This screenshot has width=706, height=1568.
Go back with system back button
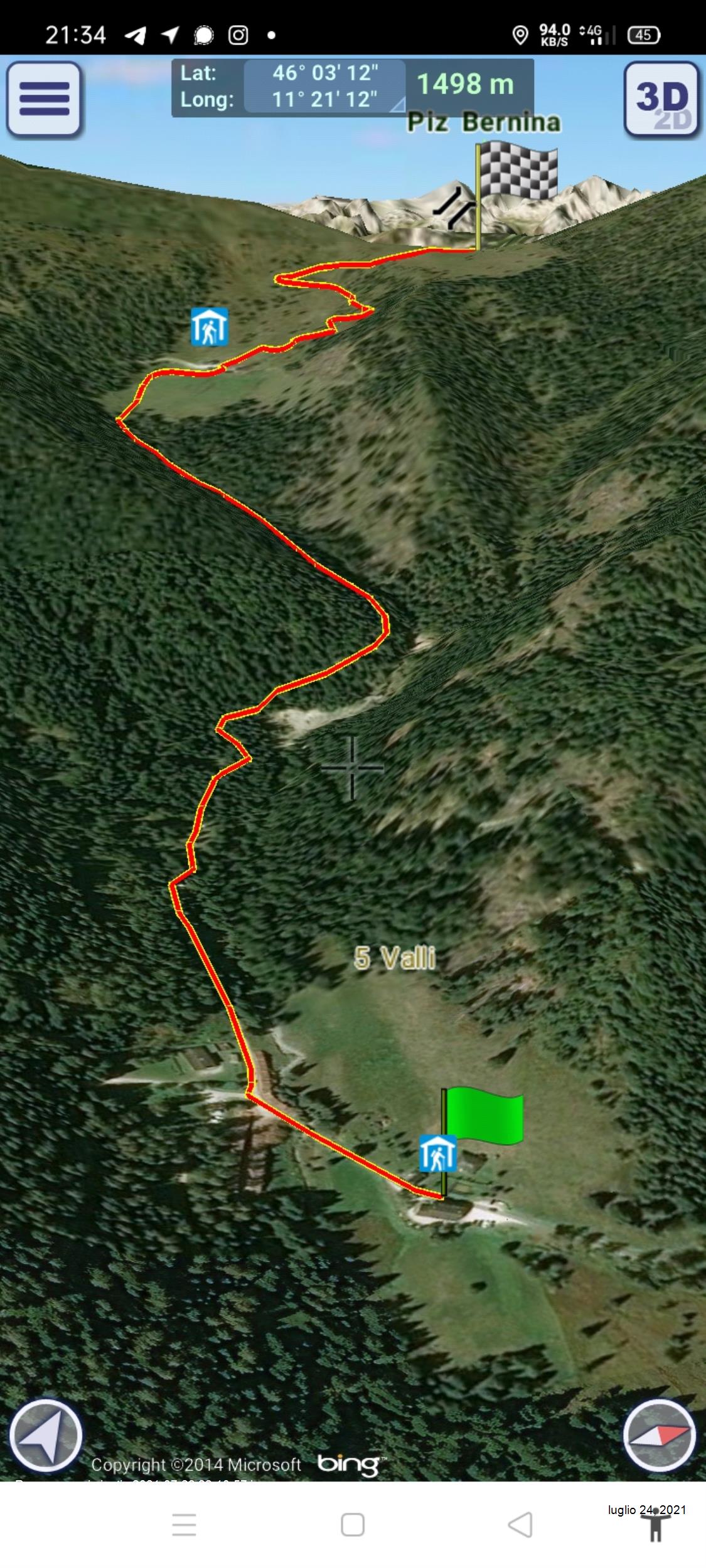(x=520, y=1525)
